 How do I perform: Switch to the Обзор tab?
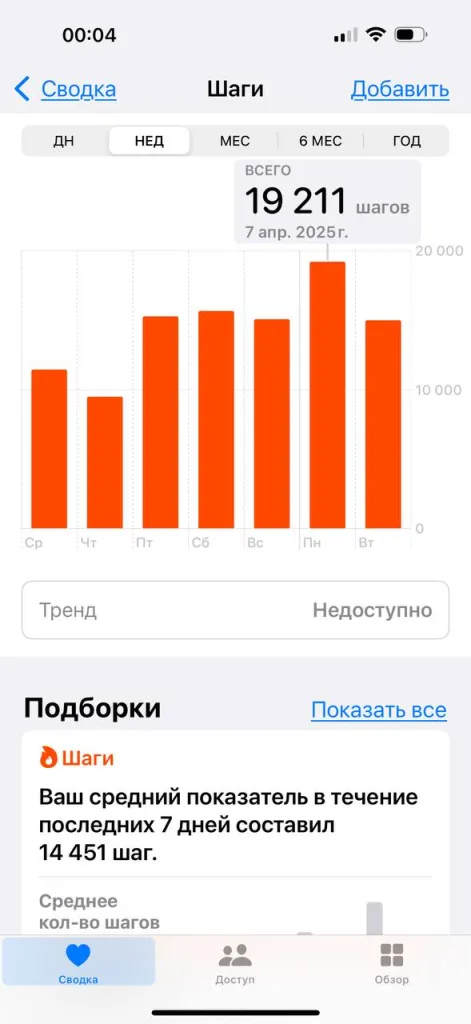click(x=392, y=963)
